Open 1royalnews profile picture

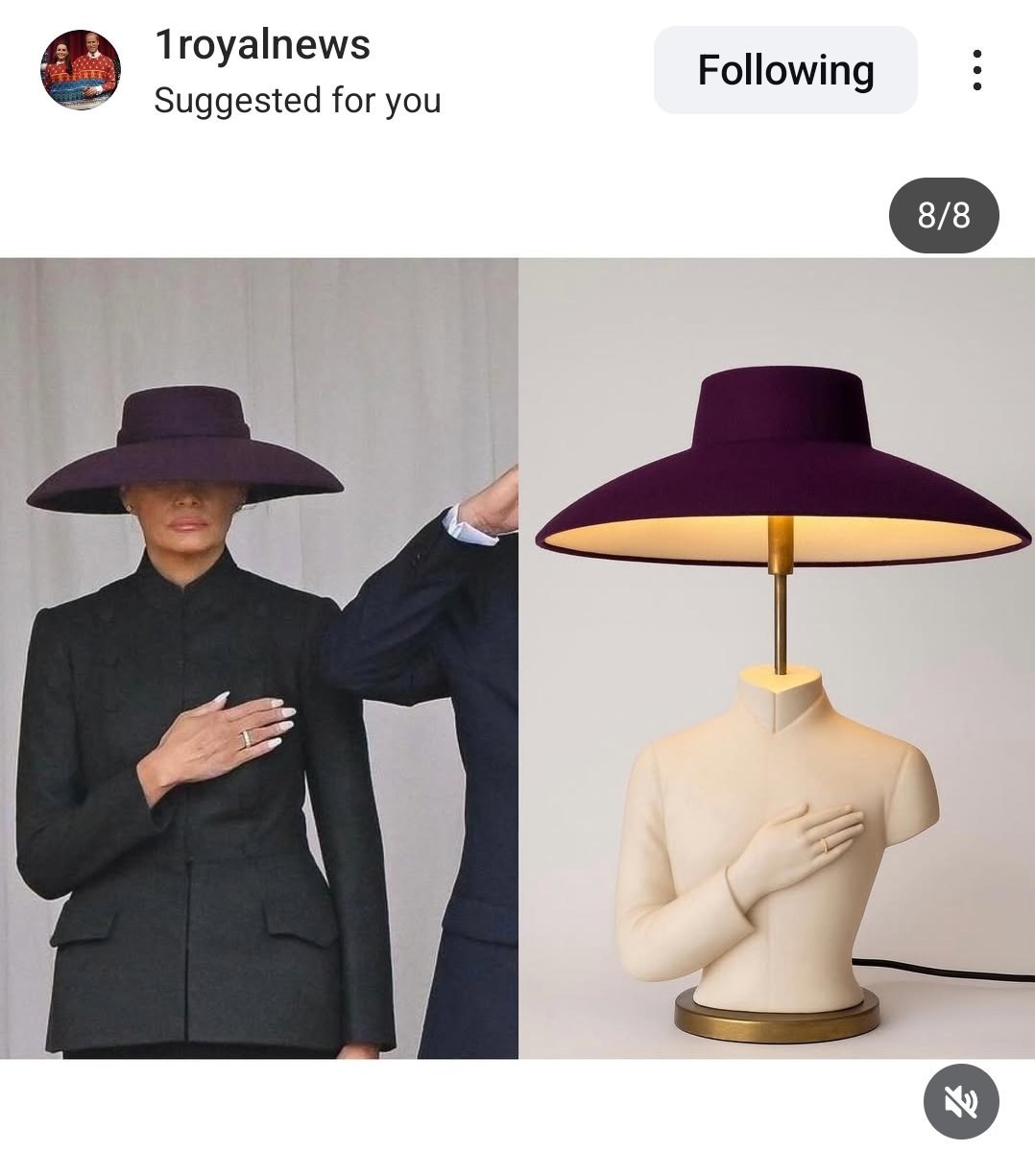[x=80, y=70]
